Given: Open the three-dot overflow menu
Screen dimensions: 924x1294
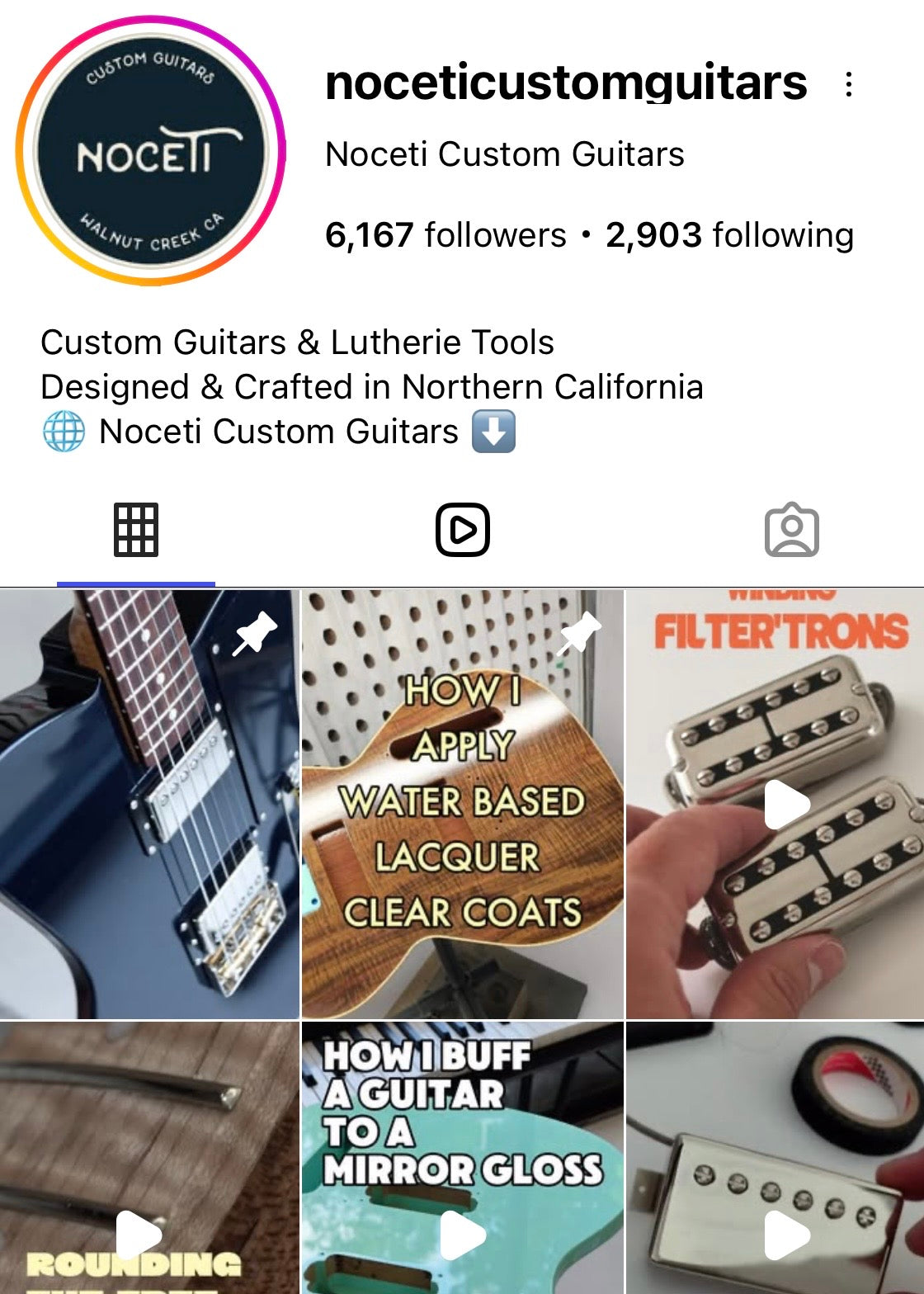Looking at the screenshot, I should tap(848, 84).
